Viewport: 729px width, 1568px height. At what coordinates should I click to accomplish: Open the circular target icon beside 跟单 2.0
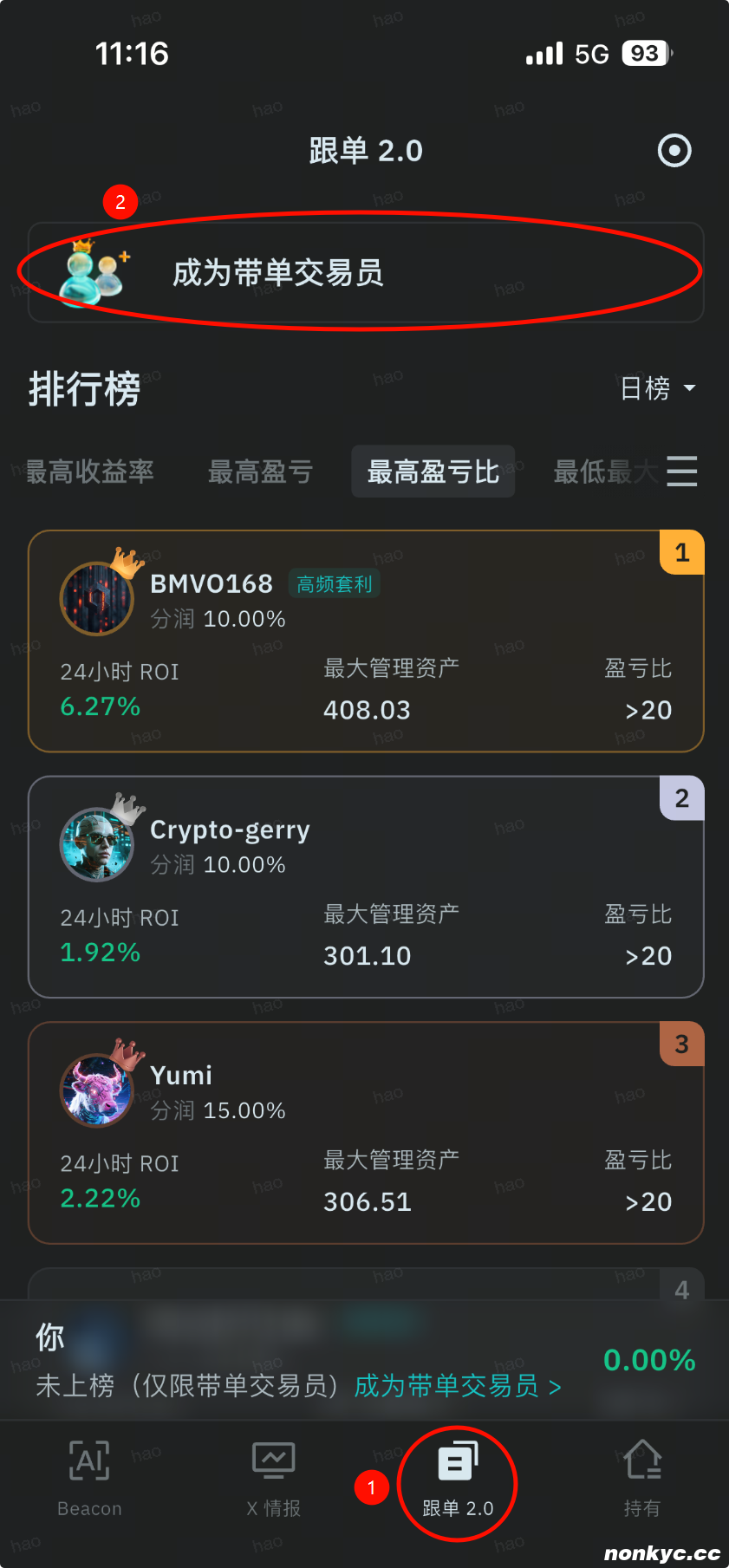674,151
